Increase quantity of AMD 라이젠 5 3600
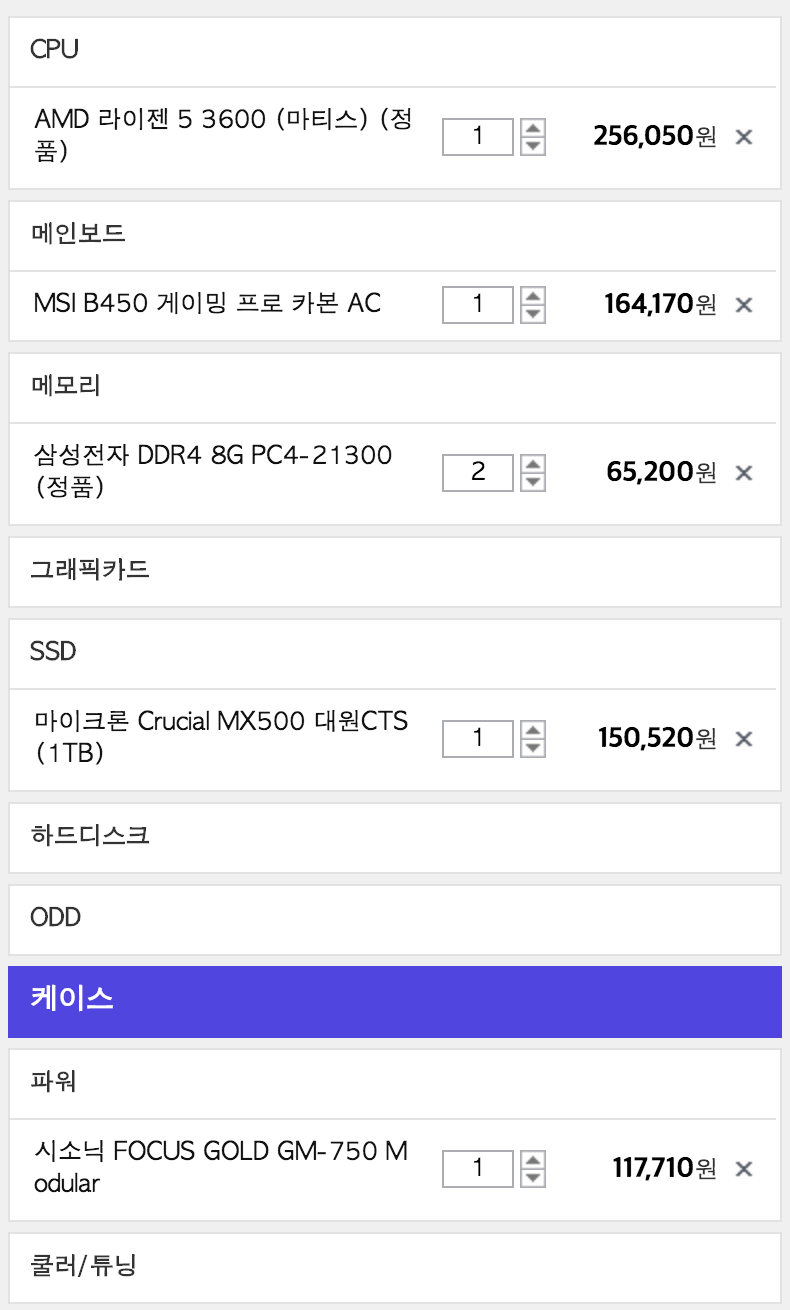 [533, 129]
